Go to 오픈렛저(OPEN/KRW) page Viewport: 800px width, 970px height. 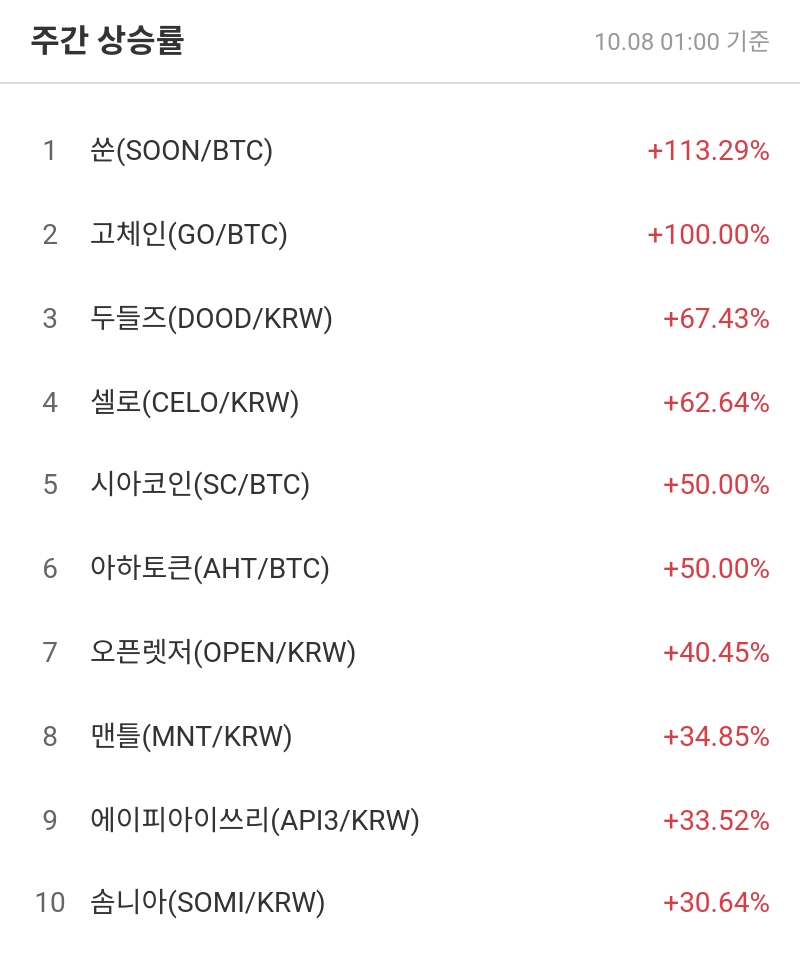point(223,653)
